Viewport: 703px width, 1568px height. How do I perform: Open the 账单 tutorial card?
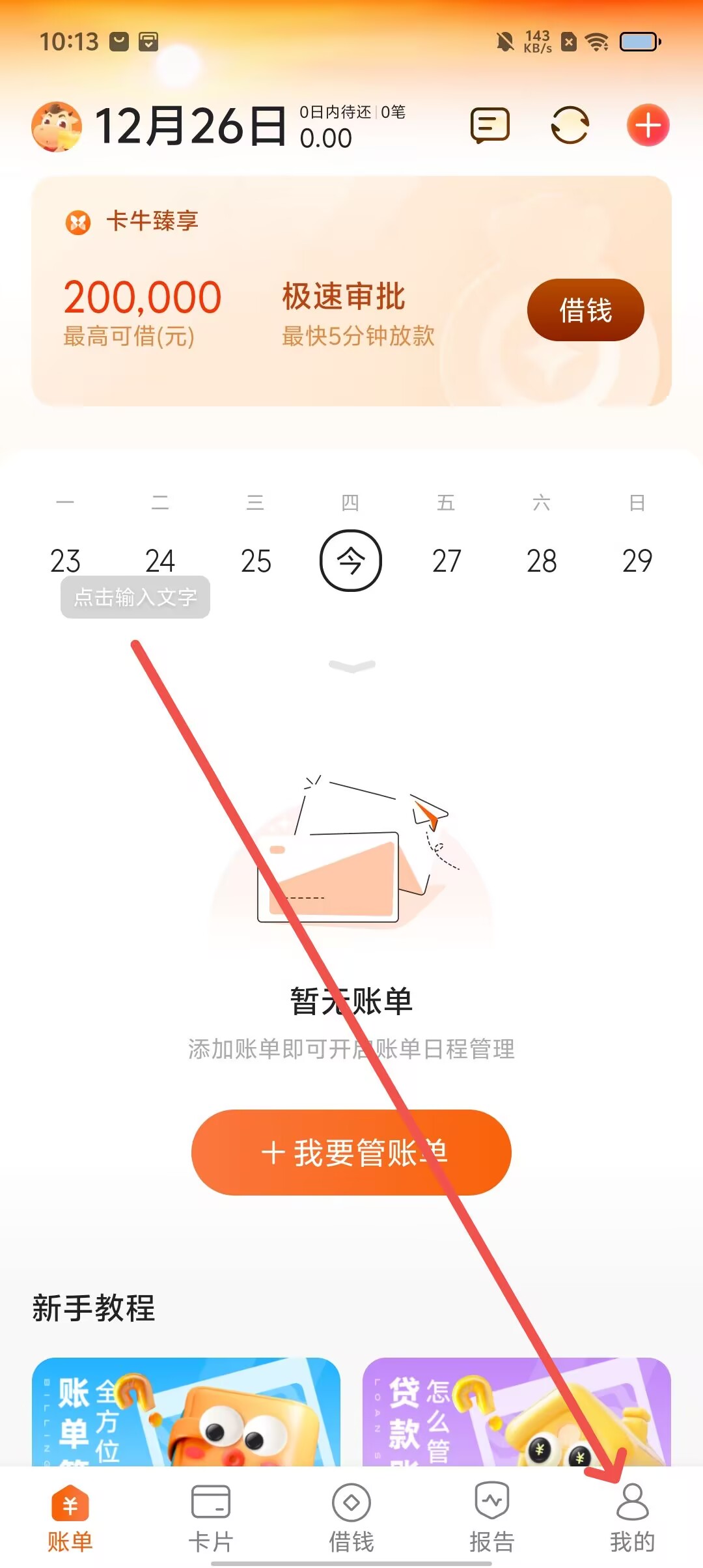click(186, 1412)
